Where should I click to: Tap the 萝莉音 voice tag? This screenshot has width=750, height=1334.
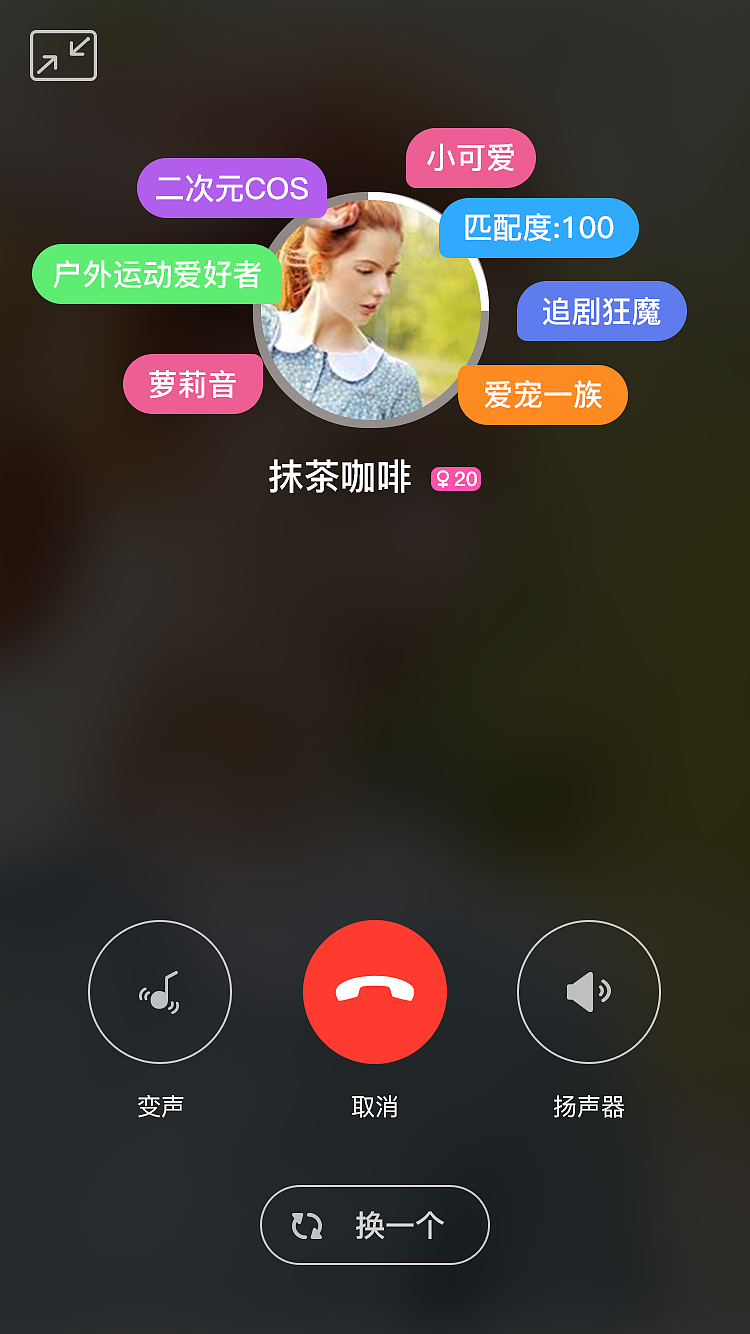coord(192,383)
